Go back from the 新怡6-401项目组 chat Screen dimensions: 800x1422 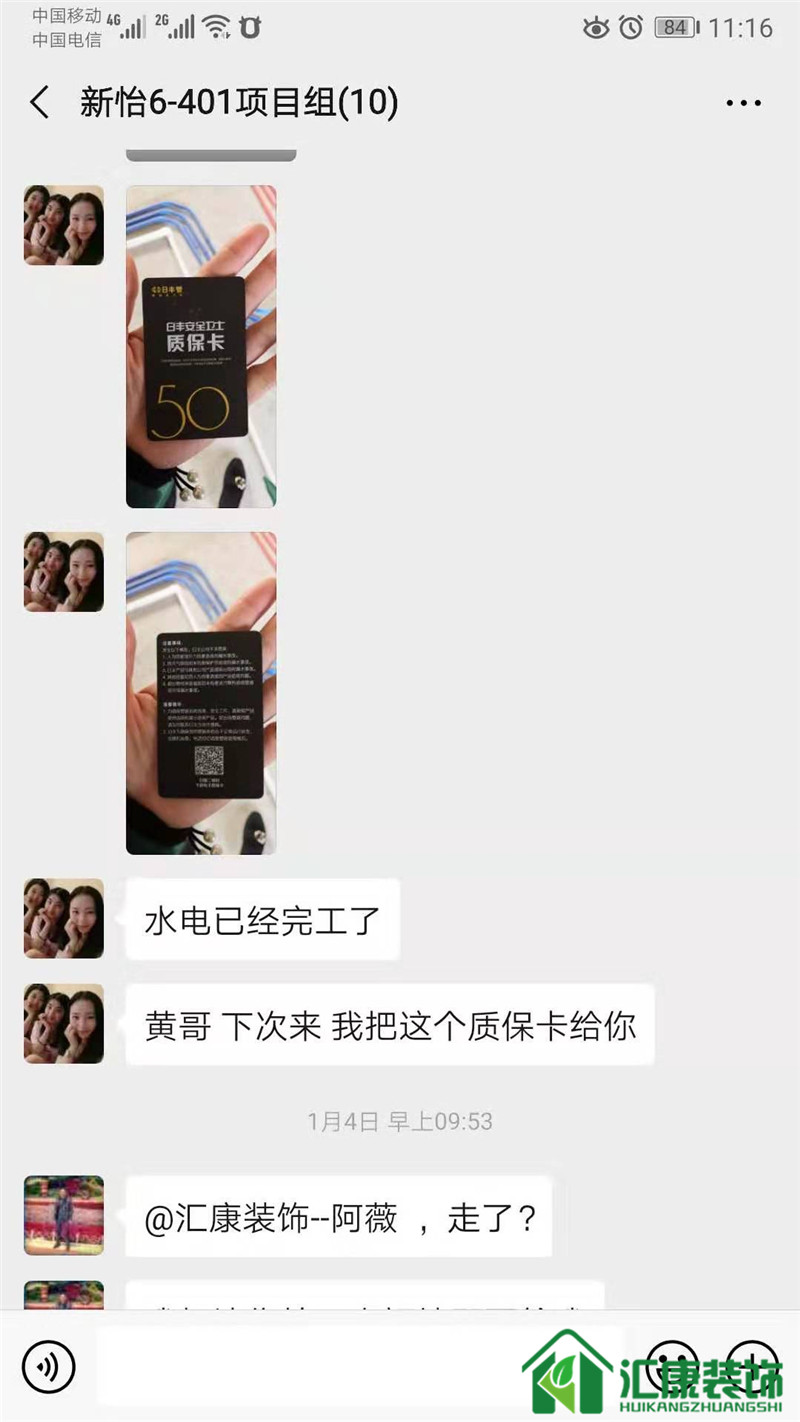tap(40, 103)
